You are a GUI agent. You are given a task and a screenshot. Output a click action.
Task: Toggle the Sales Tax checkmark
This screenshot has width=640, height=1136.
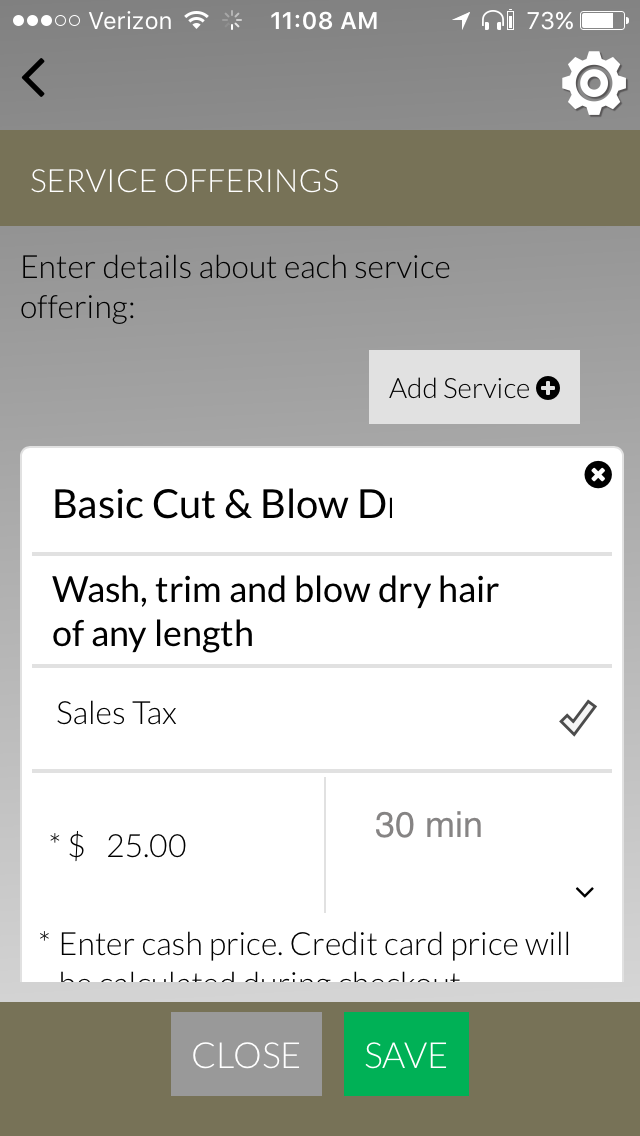tap(578, 718)
